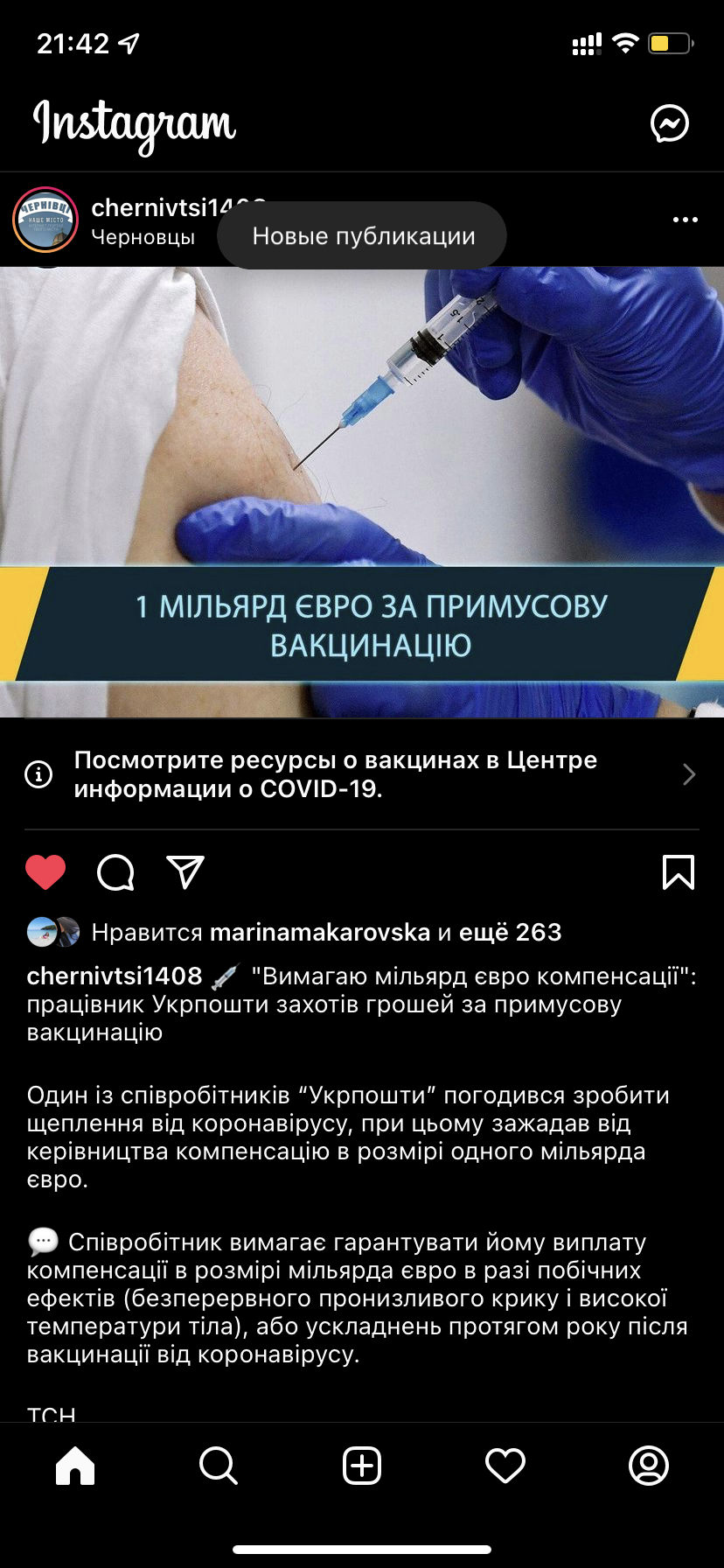Open comments on this post
724x1568 pixels.
coord(115,872)
